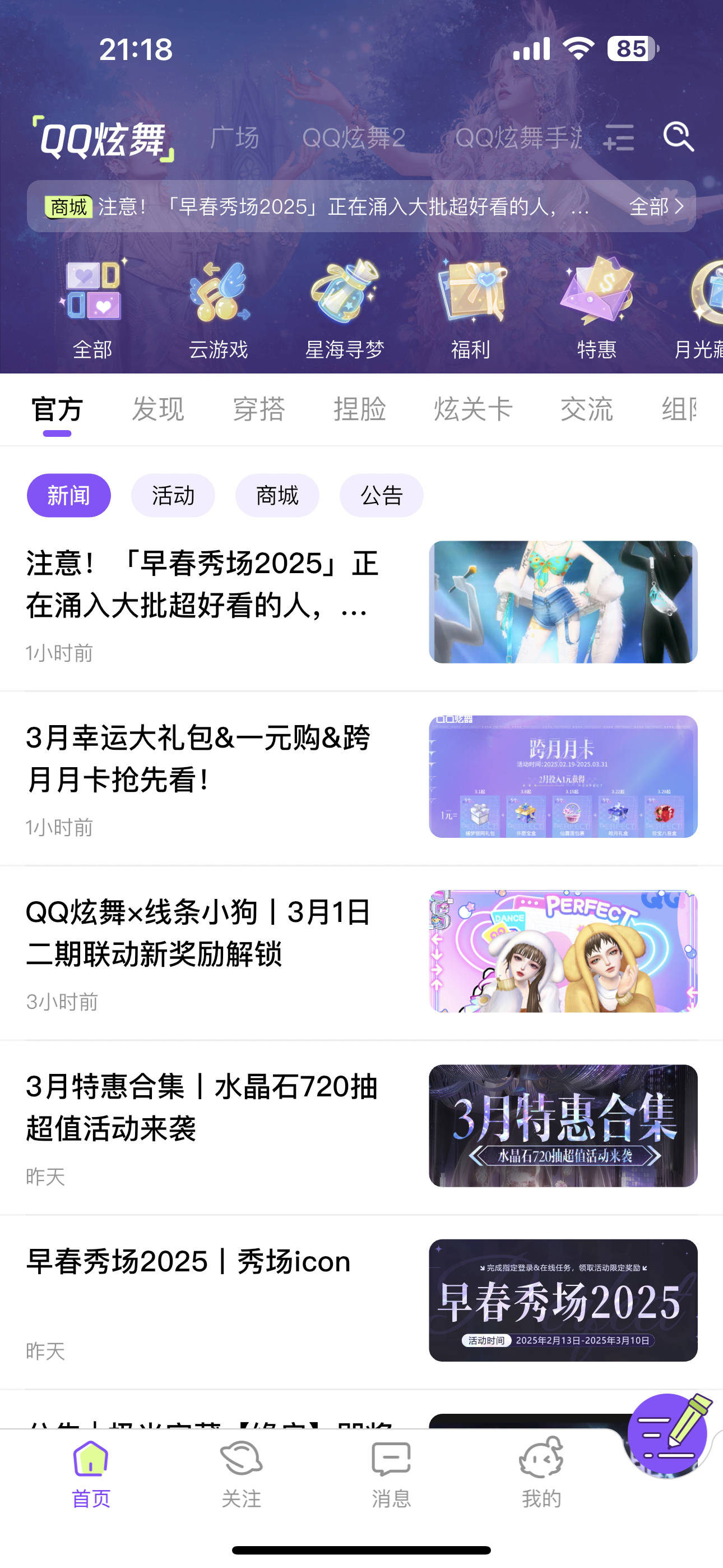Select the 公告 filter chip

coord(381,496)
